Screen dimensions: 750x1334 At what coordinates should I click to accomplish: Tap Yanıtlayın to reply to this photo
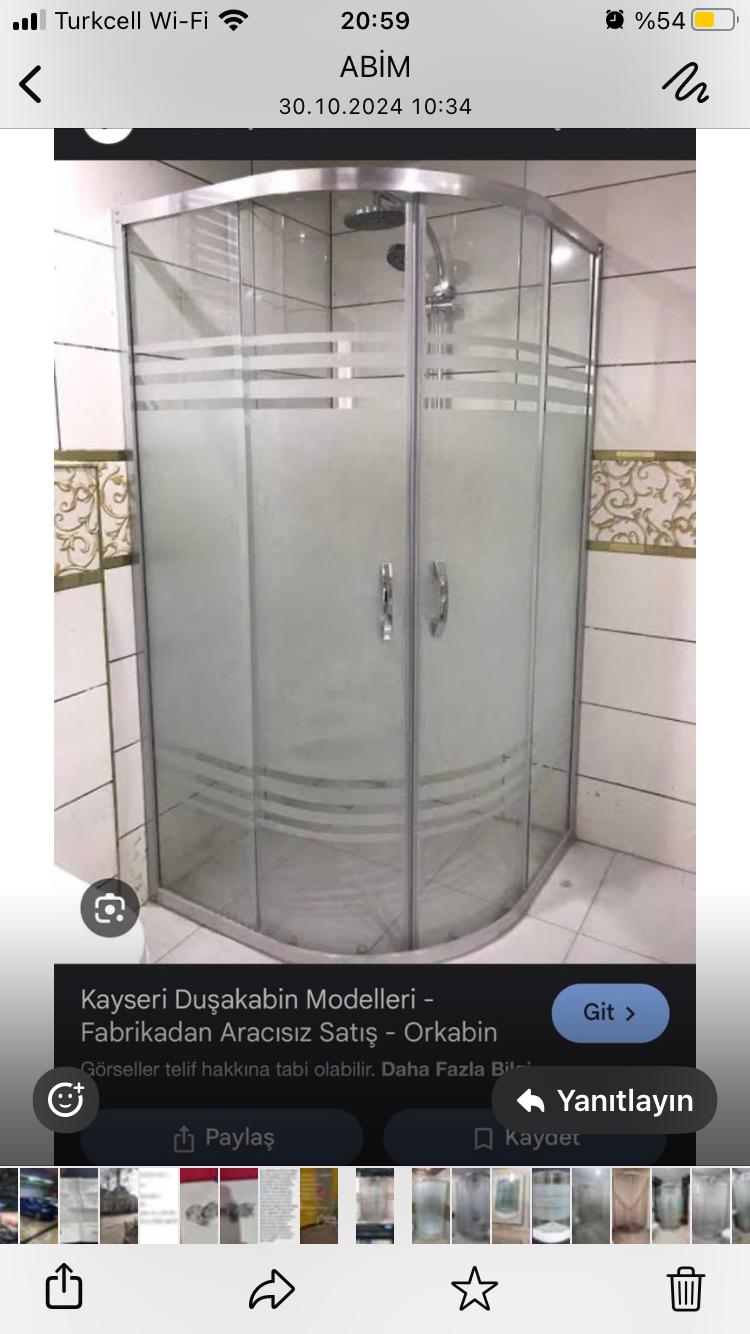click(605, 1100)
